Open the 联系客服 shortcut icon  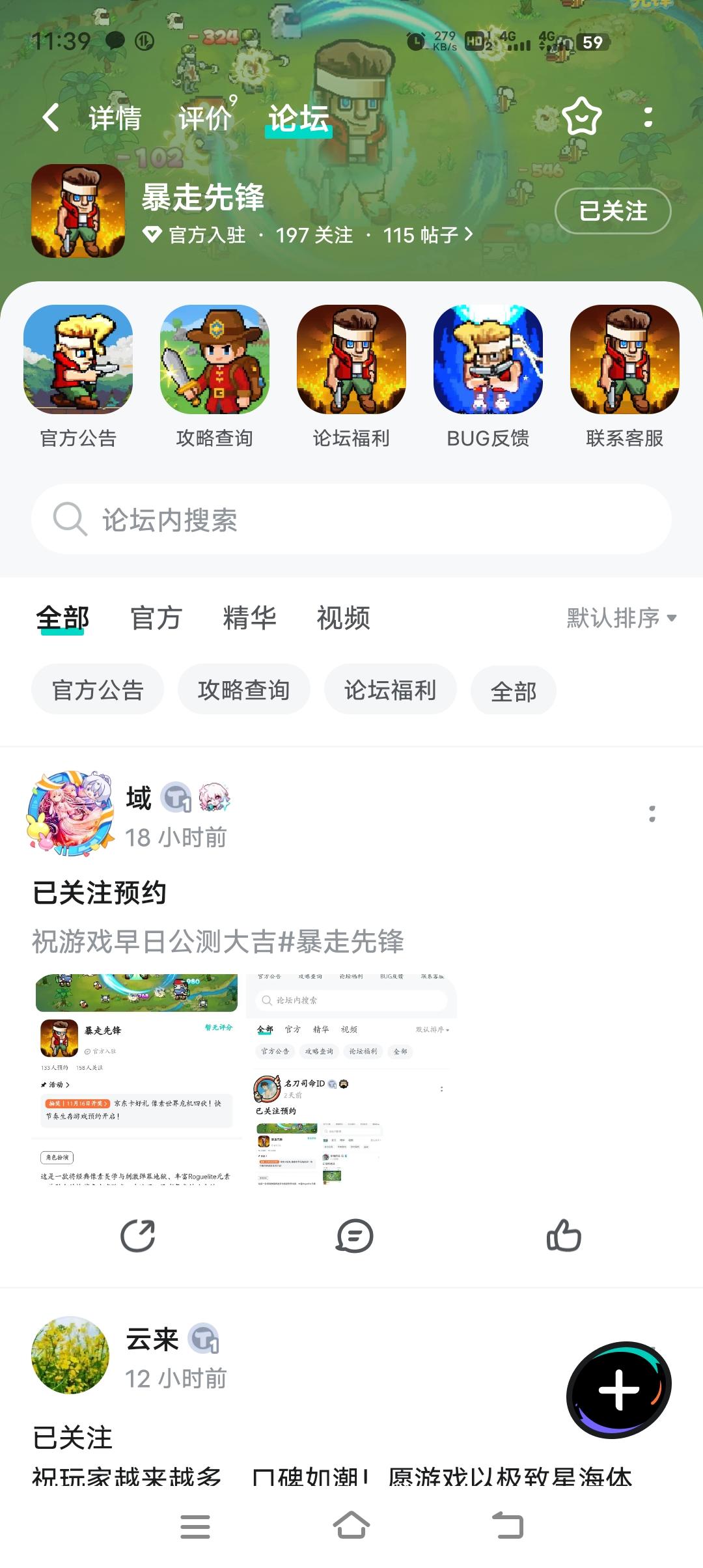pyautogui.click(x=624, y=365)
